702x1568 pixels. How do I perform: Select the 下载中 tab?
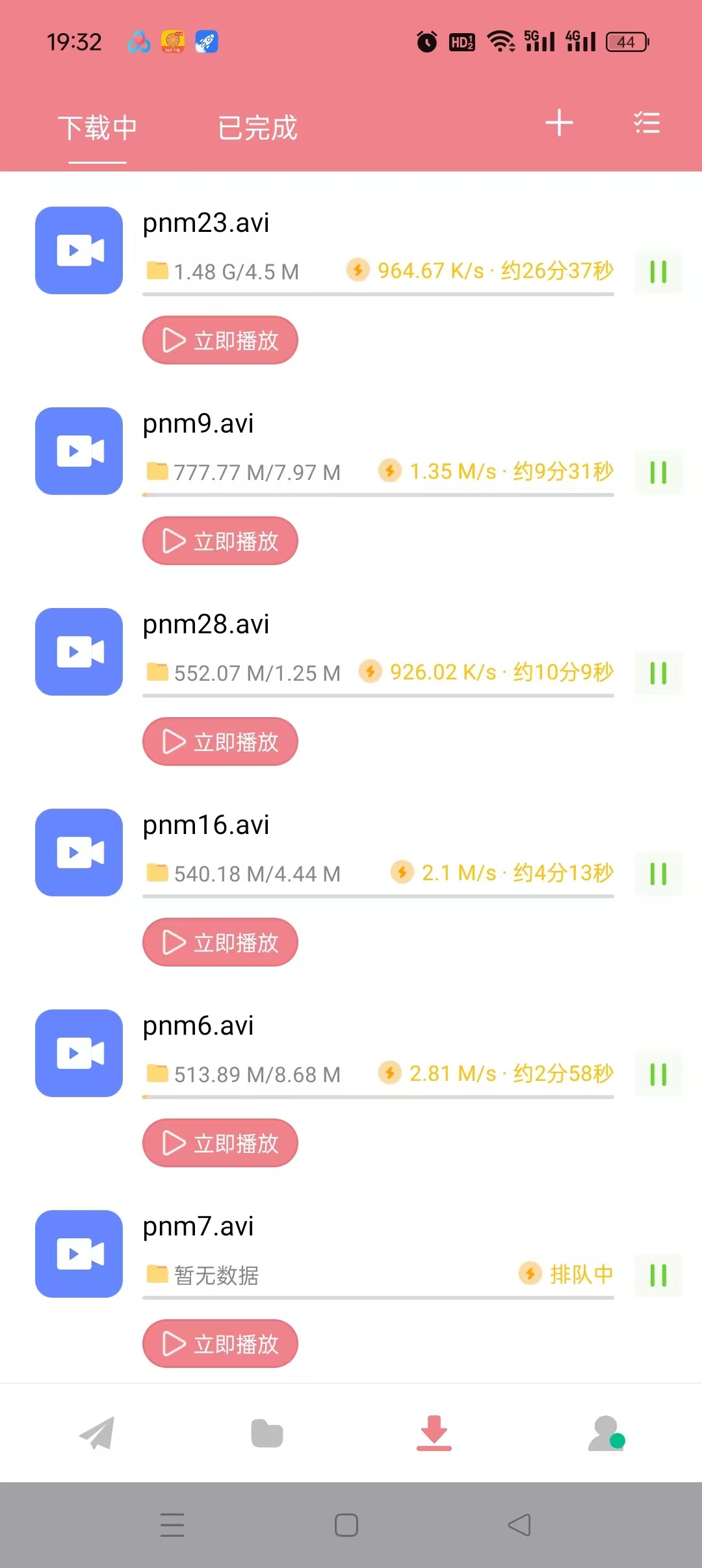tap(97, 127)
